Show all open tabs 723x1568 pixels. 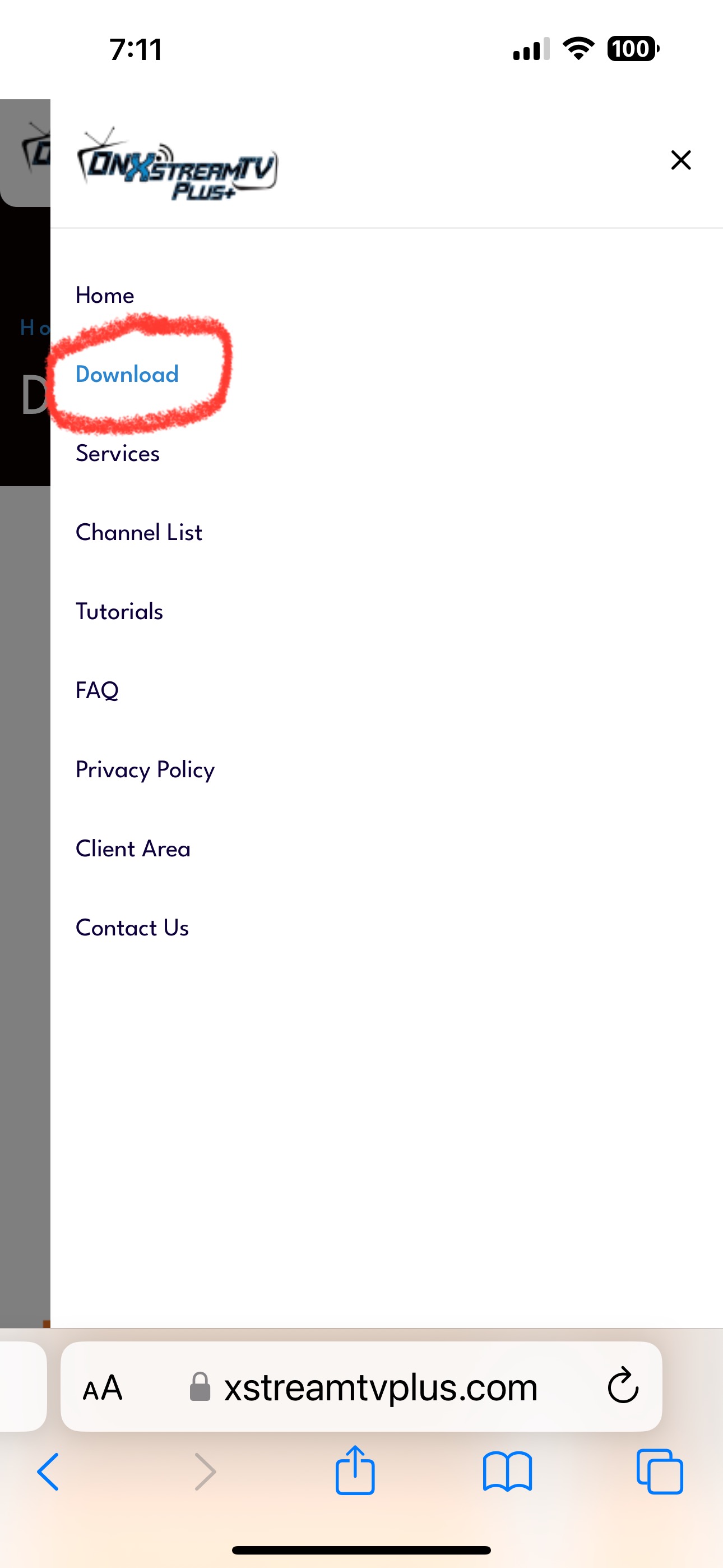(660, 1472)
